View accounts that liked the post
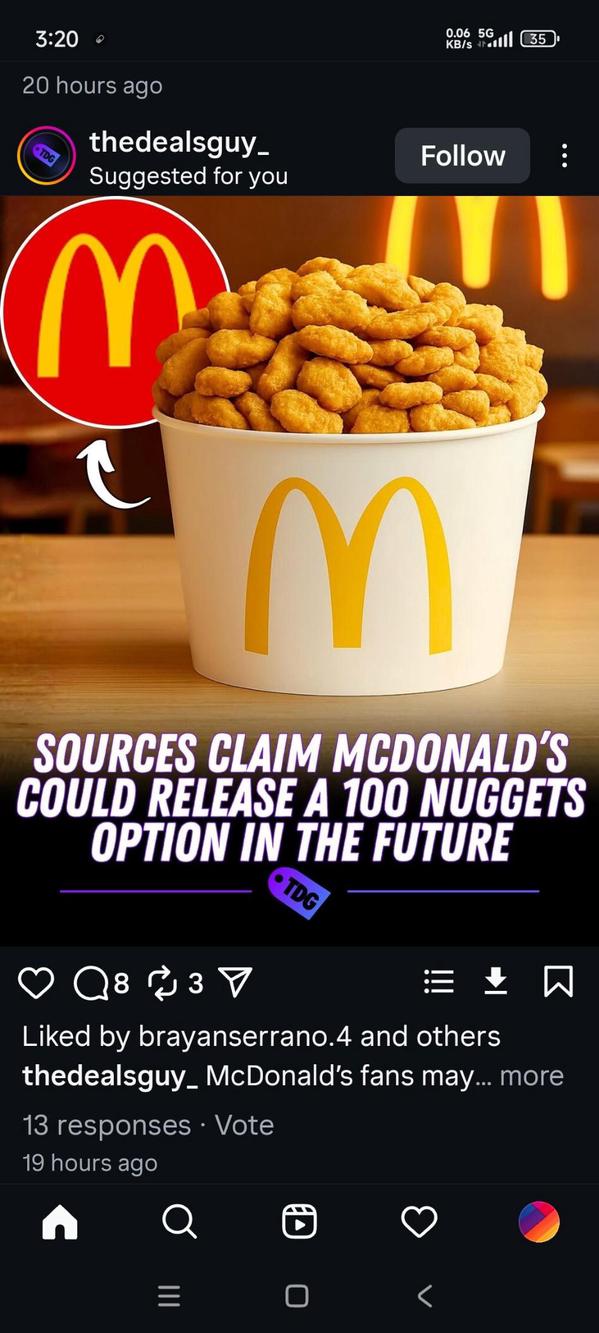The image size is (599, 1333). click(261, 1036)
